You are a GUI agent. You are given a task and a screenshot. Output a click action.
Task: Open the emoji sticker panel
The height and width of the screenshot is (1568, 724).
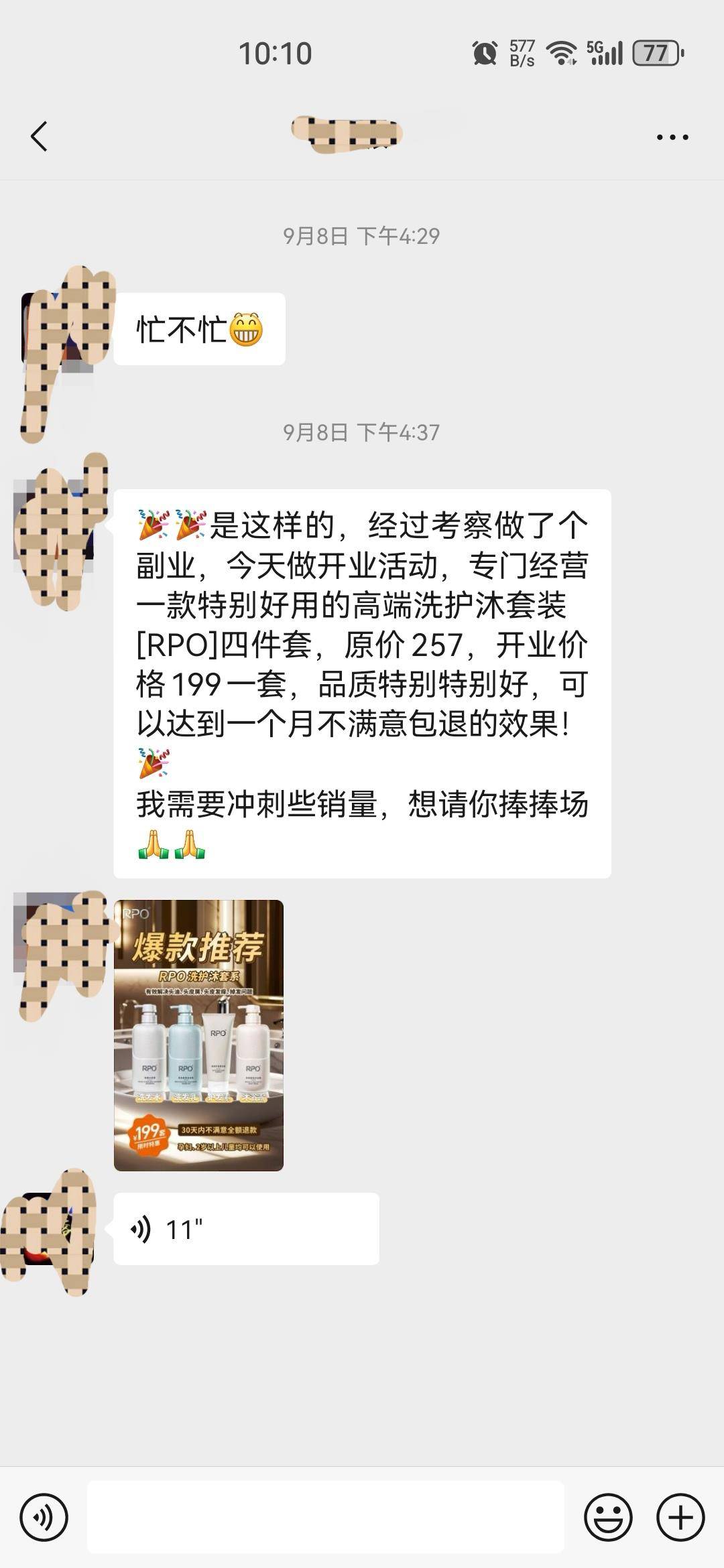608,1517
